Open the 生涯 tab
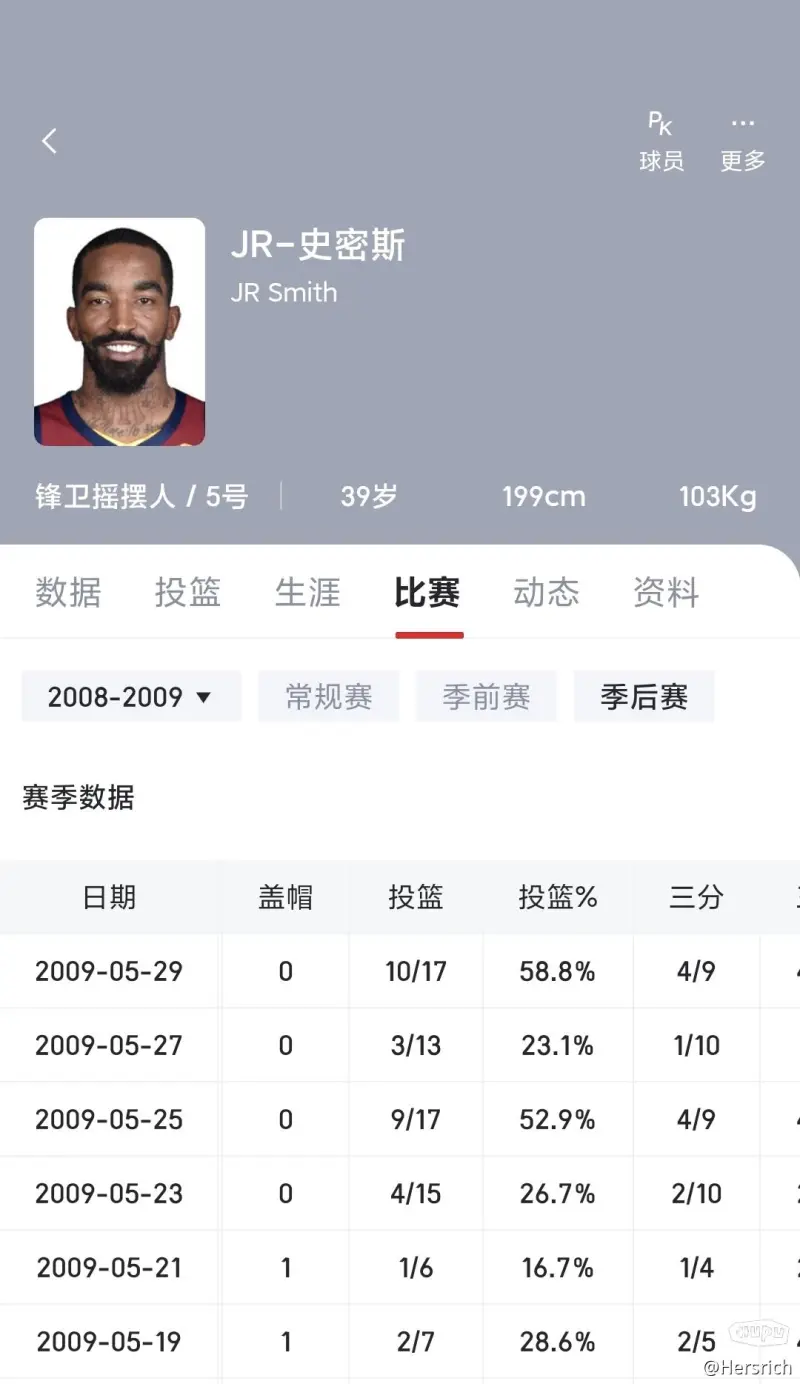 (307, 593)
